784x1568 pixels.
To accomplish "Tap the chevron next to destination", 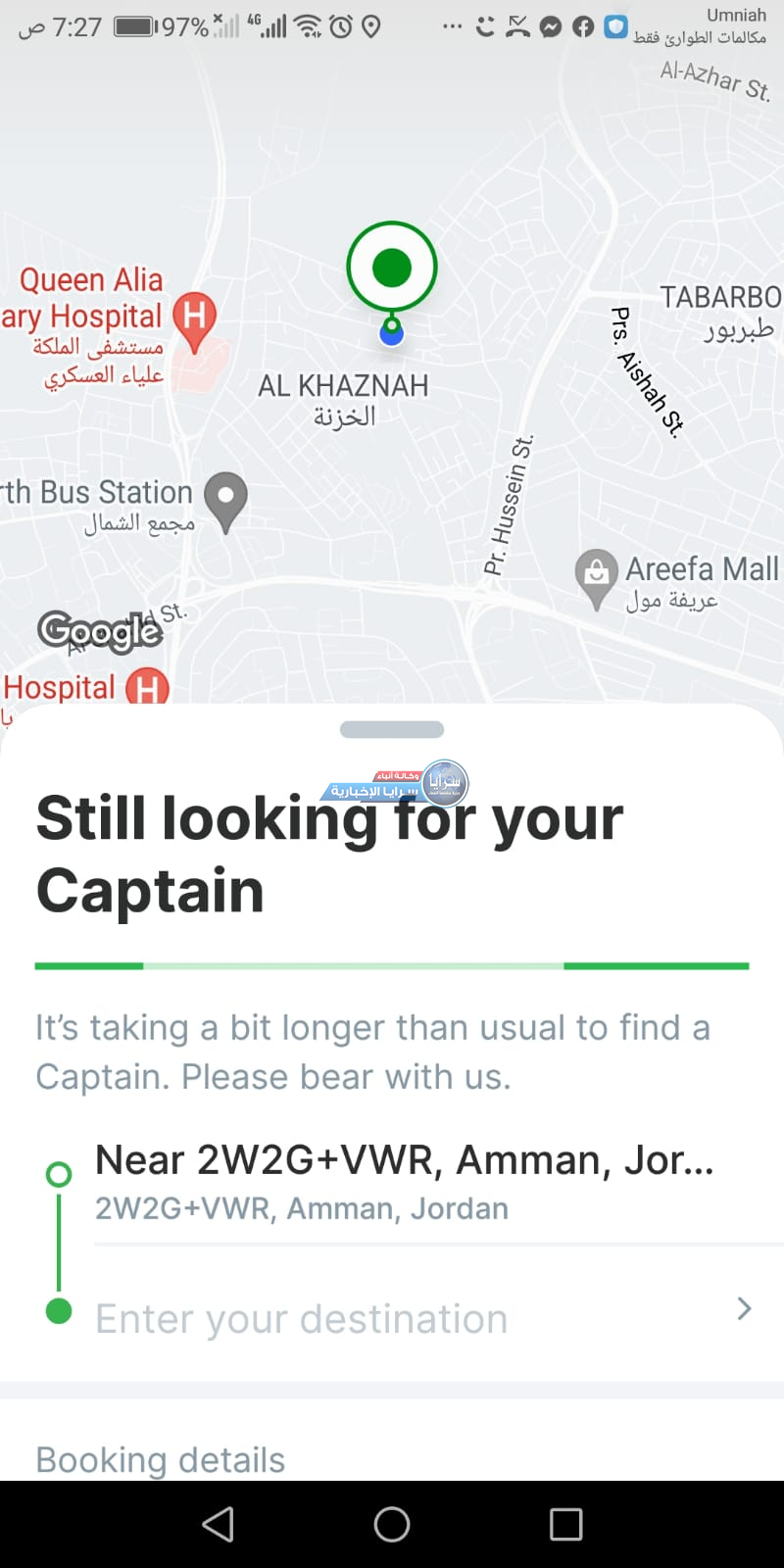I will pos(744,1308).
